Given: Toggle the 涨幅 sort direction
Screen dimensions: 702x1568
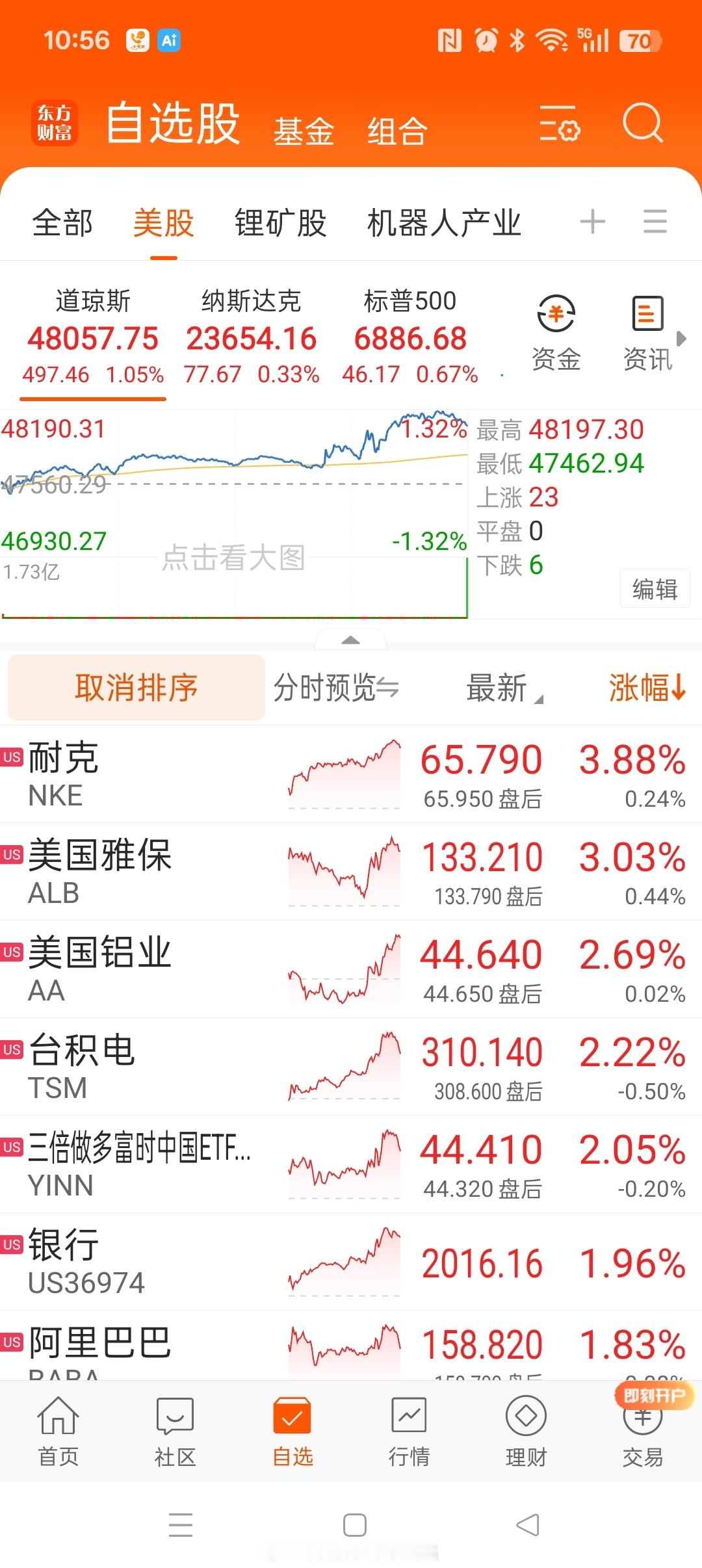Looking at the screenshot, I should click(x=646, y=687).
